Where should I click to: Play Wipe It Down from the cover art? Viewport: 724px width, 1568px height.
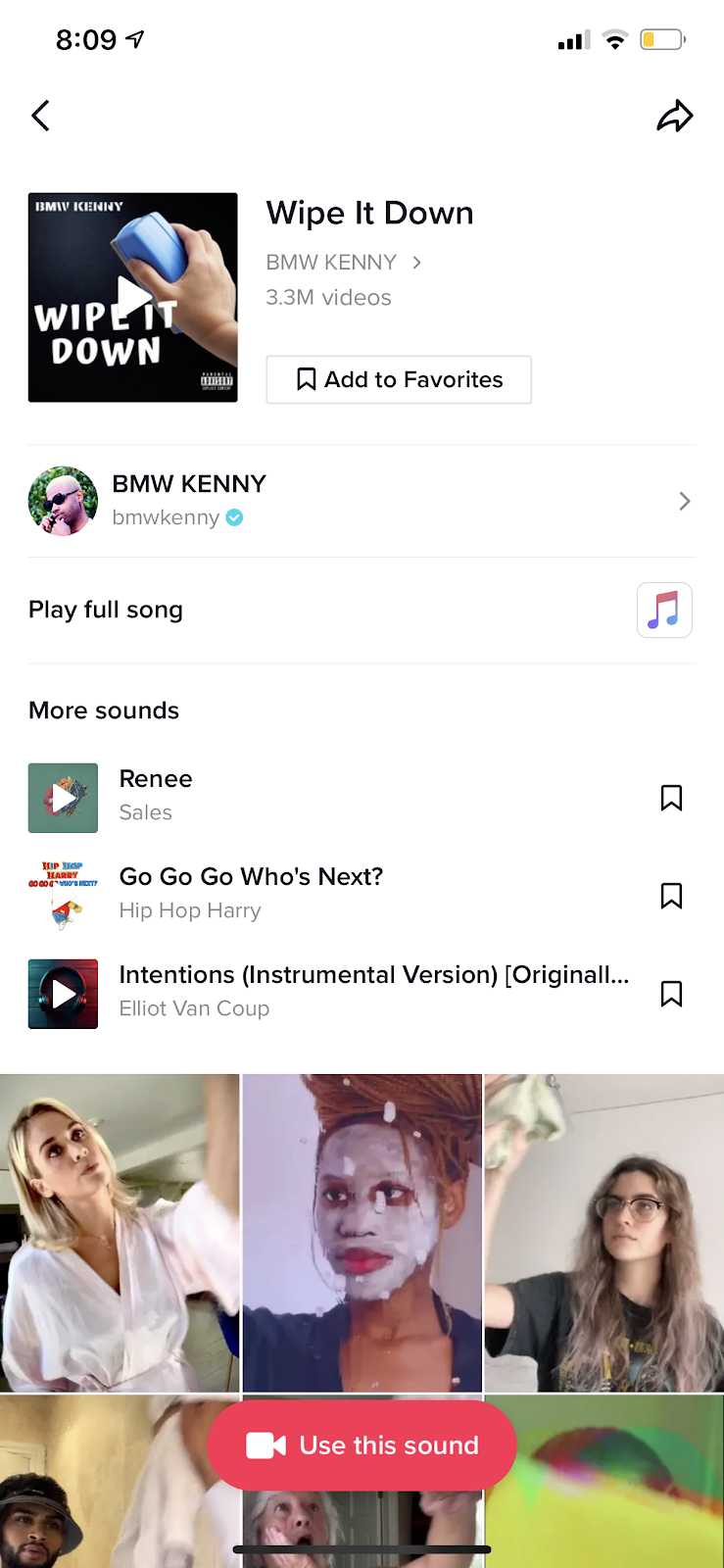coord(133,297)
